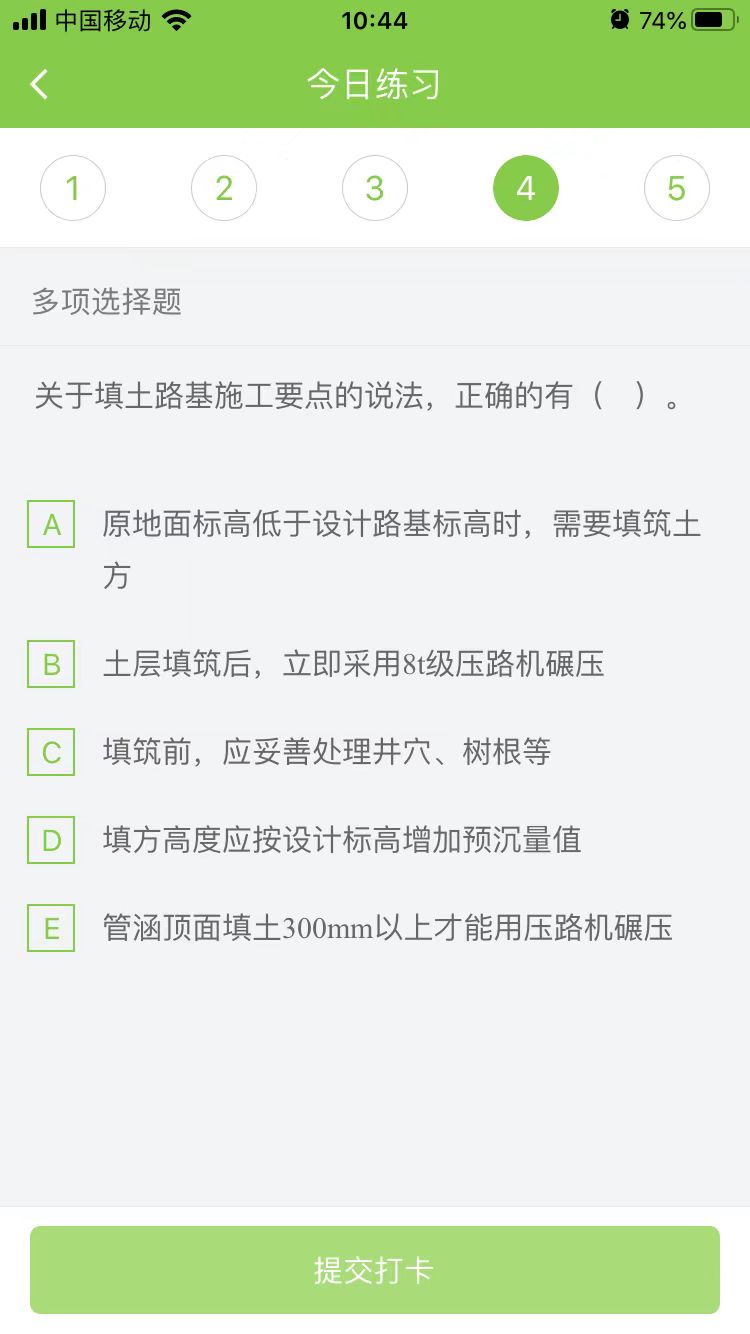The width and height of the screenshot is (750, 1334).
Task: Select question 4 in the number strip
Action: coord(526,188)
